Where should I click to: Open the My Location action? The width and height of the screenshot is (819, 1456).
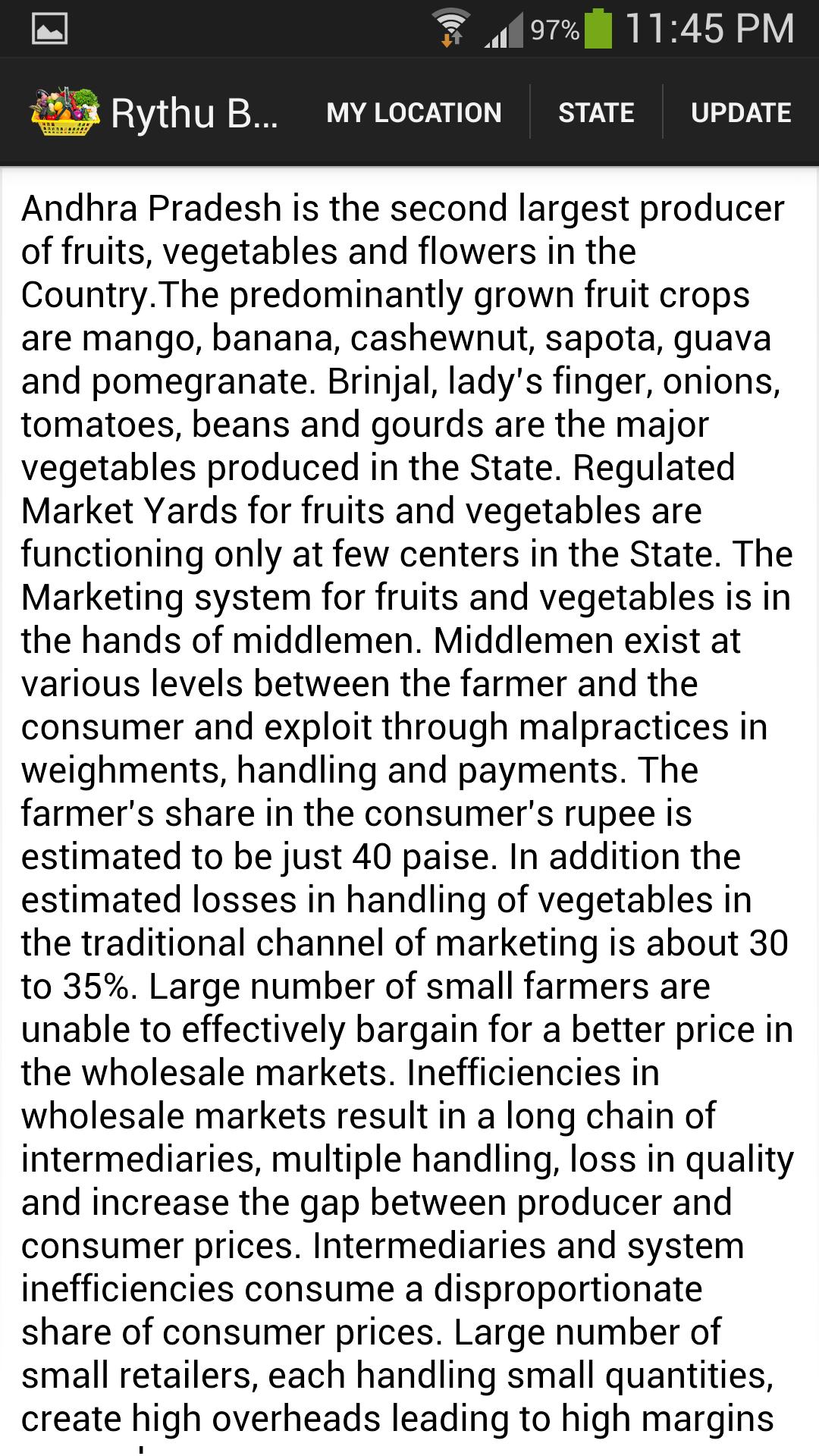coord(413,113)
